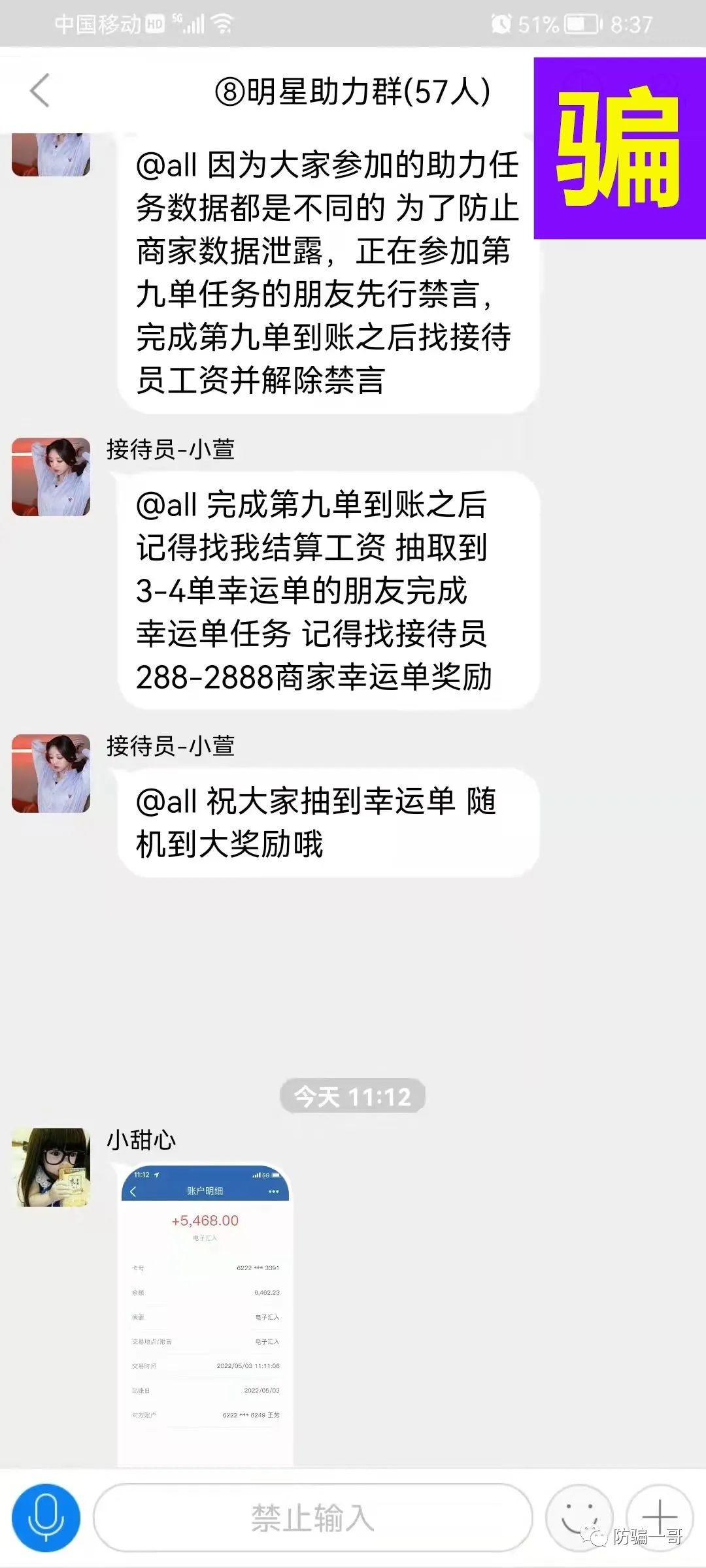View 小甜心's profile avatar
The height and width of the screenshot is (1568, 706).
(51, 1167)
